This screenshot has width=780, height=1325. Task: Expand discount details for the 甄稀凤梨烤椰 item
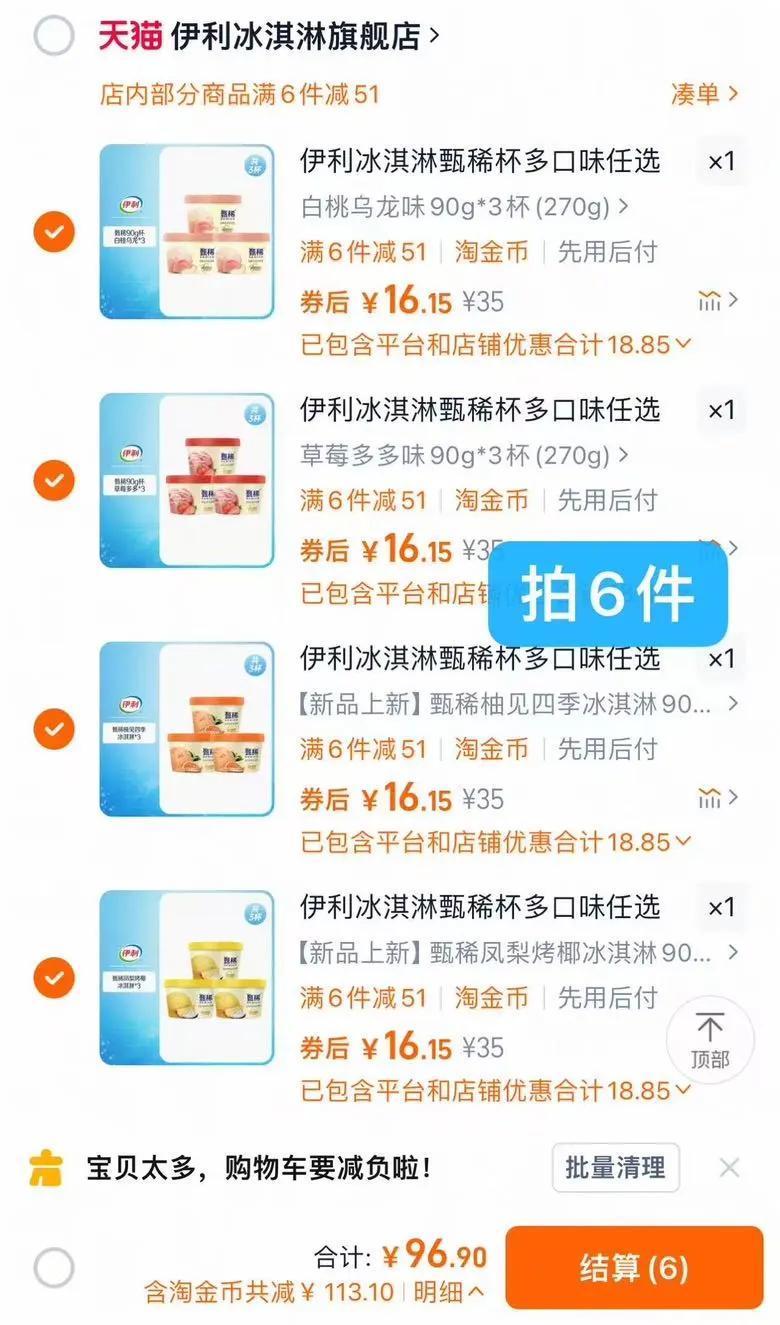[497, 1090]
